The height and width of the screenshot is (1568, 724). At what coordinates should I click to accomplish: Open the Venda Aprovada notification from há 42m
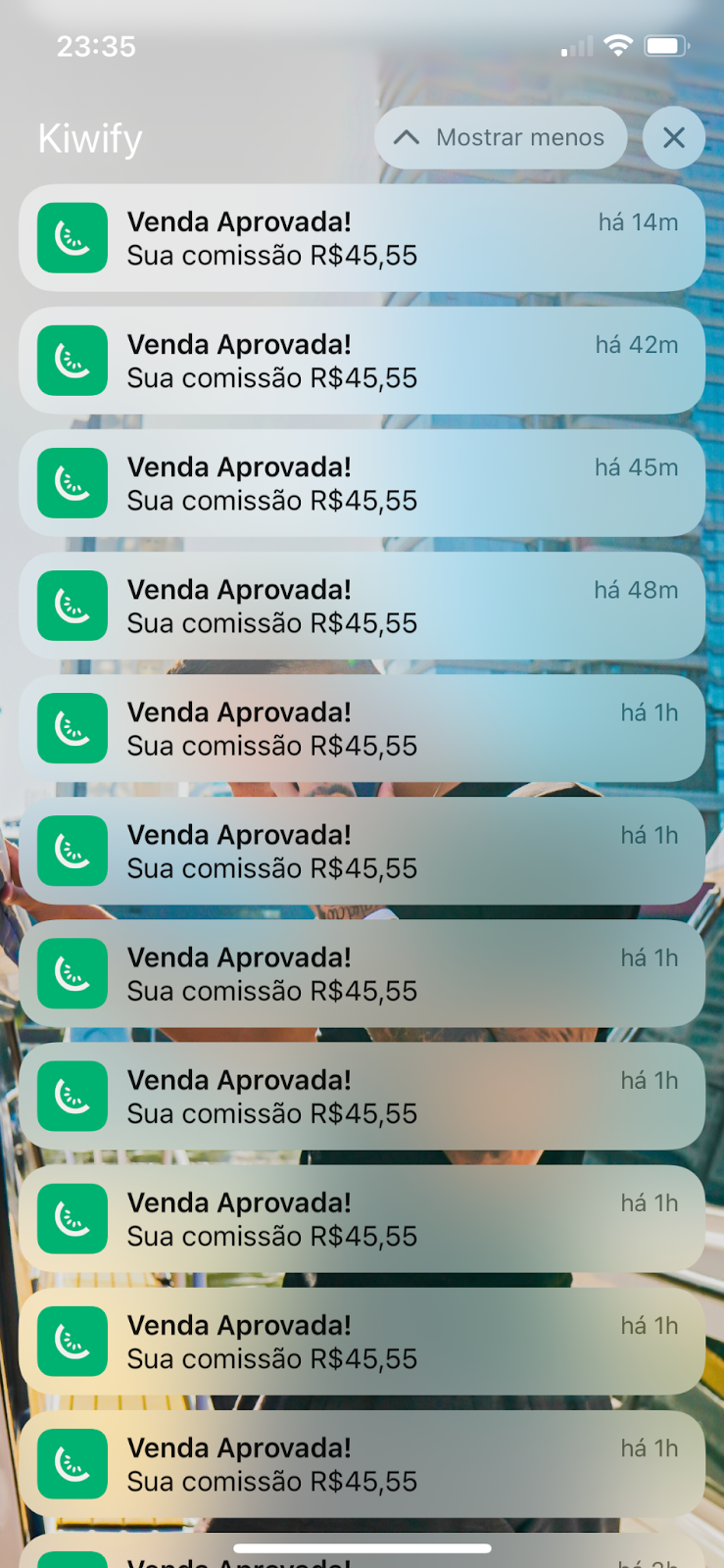coord(362,361)
